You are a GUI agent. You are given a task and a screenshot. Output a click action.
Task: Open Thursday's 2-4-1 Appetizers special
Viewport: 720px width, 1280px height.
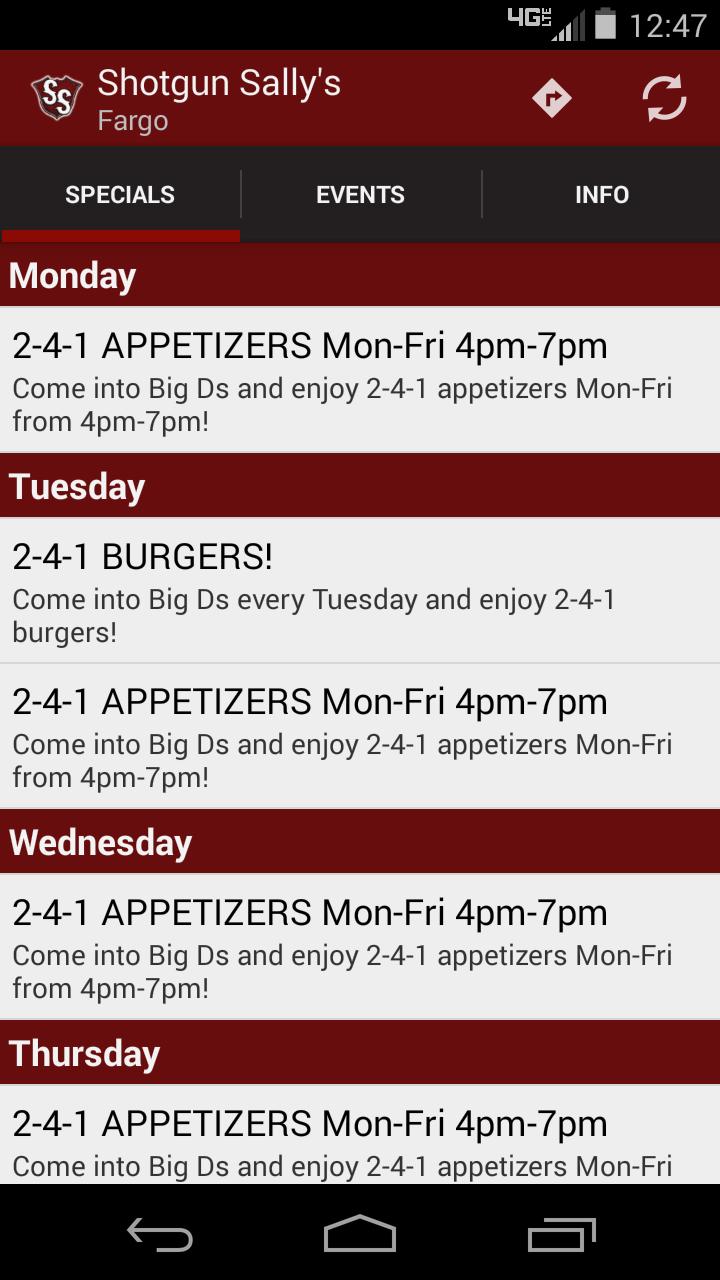[360, 1138]
